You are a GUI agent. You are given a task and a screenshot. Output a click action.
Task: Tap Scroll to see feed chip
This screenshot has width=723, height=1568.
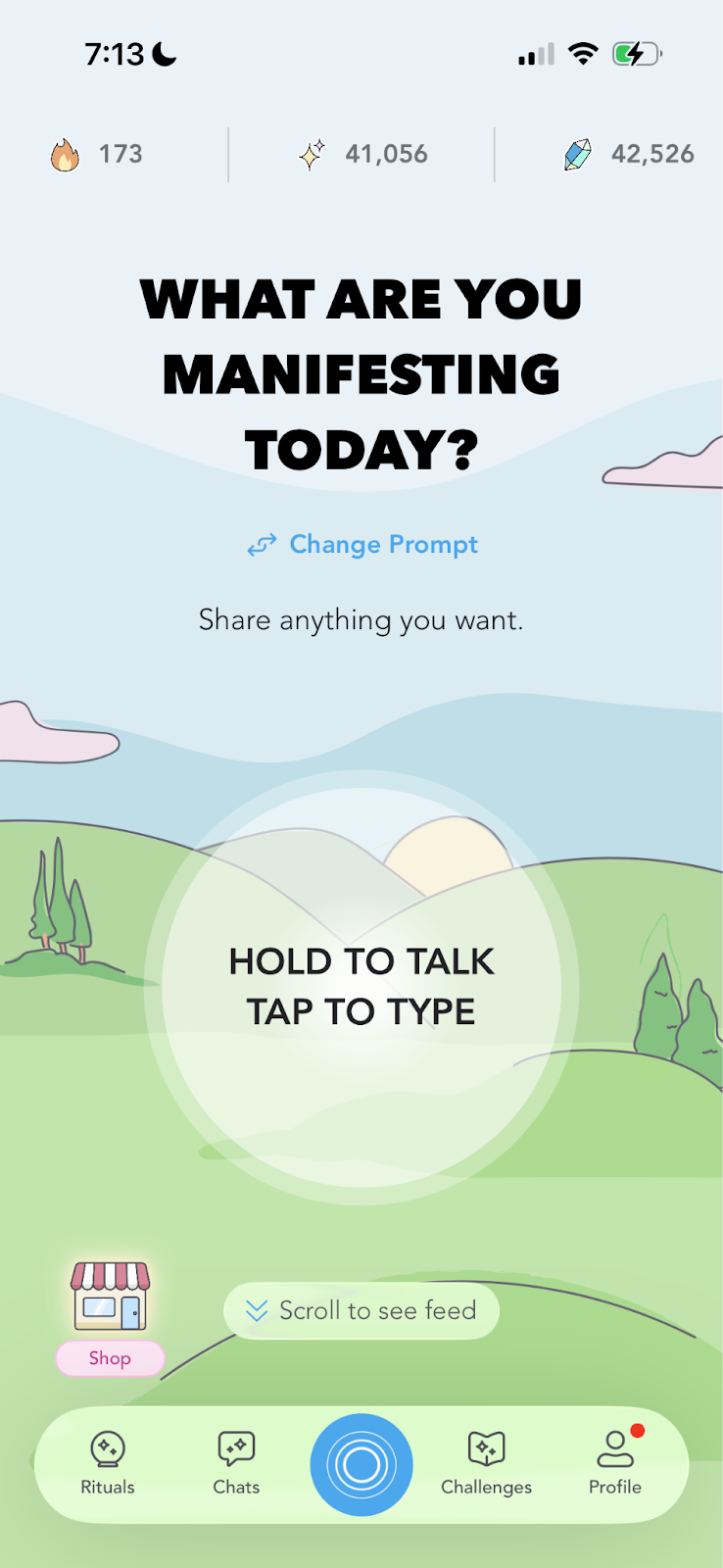[361, 1310]
